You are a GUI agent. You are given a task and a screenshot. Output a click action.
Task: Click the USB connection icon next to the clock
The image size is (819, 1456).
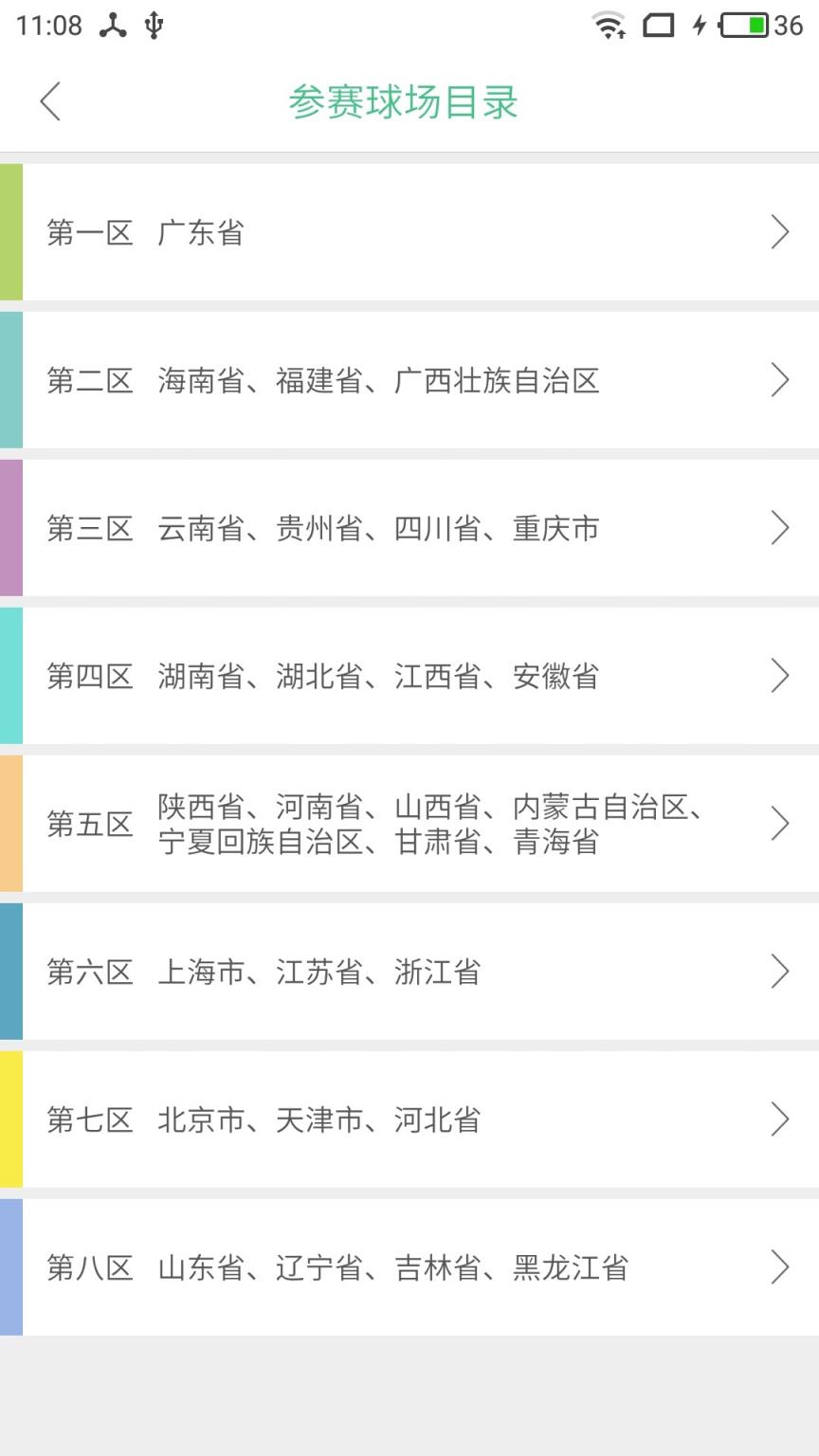coord(155,26)
